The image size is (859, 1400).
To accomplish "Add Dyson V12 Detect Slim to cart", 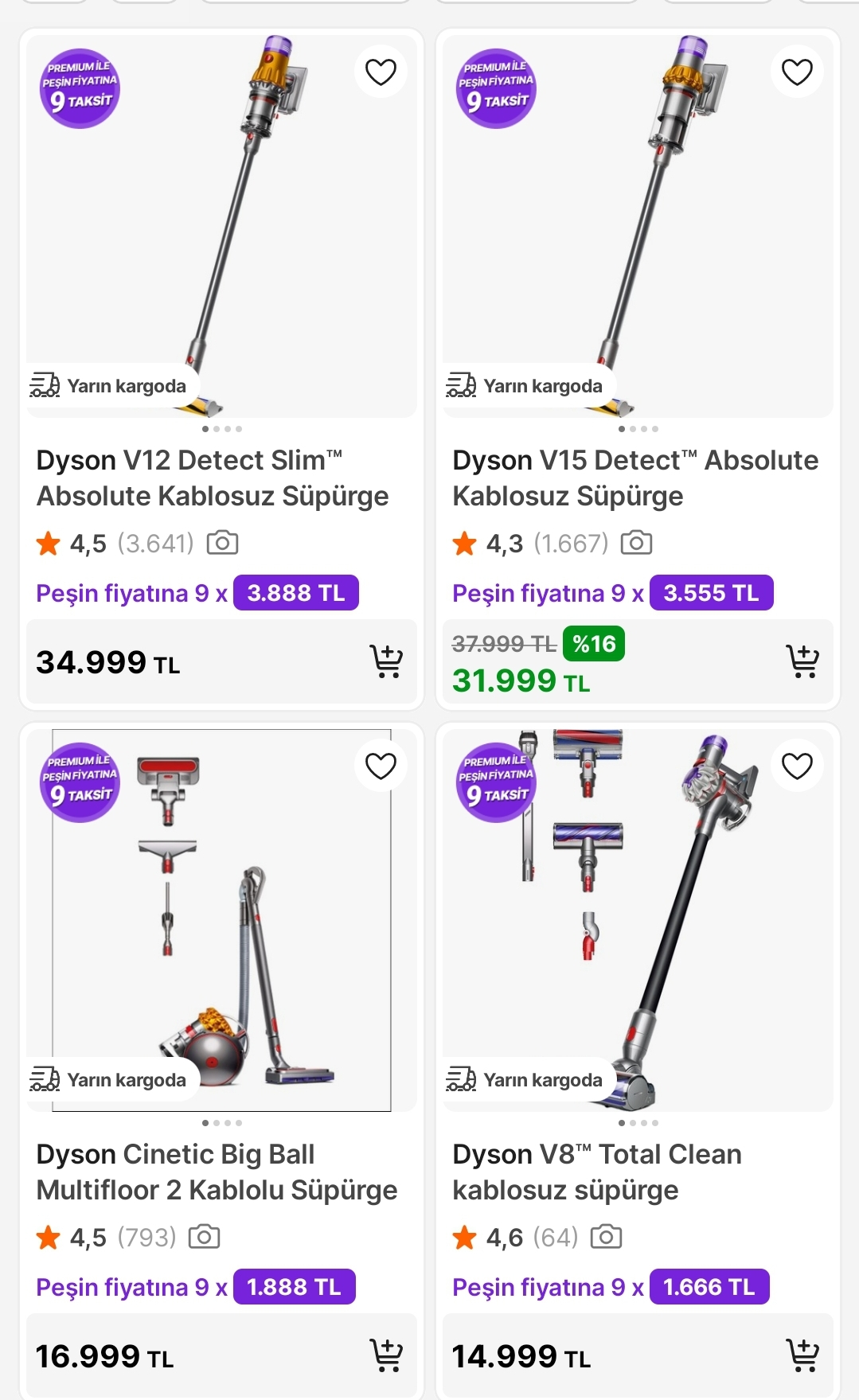I will coord(386,661).
